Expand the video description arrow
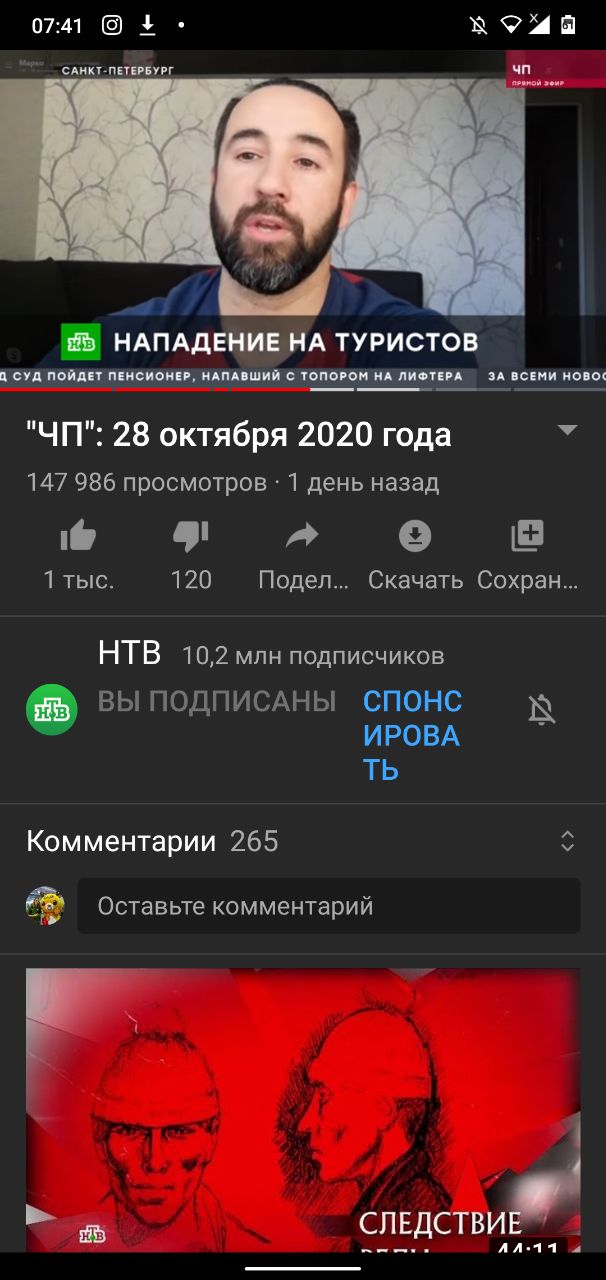 [x=567, y=431]
